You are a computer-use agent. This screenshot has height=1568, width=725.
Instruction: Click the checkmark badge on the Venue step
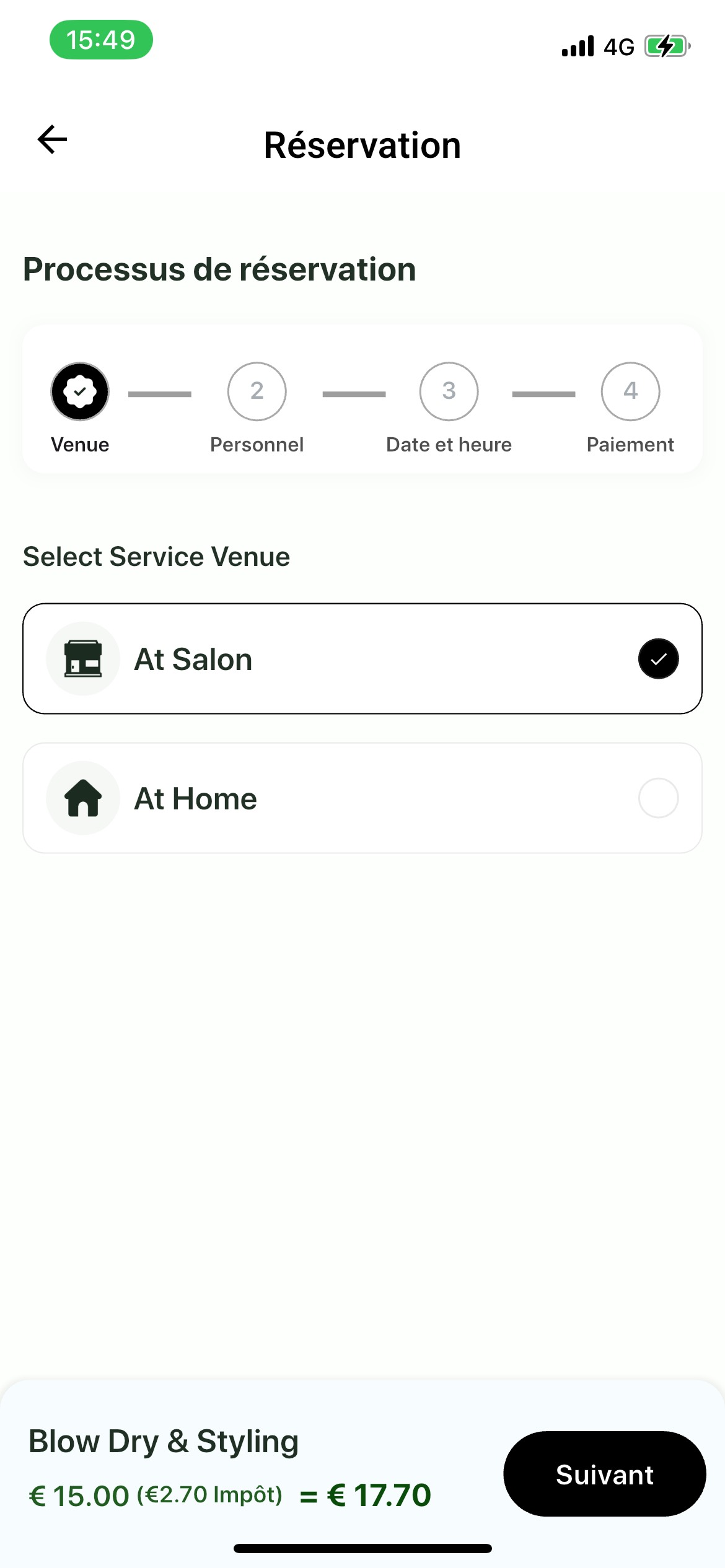coord(79,391)
